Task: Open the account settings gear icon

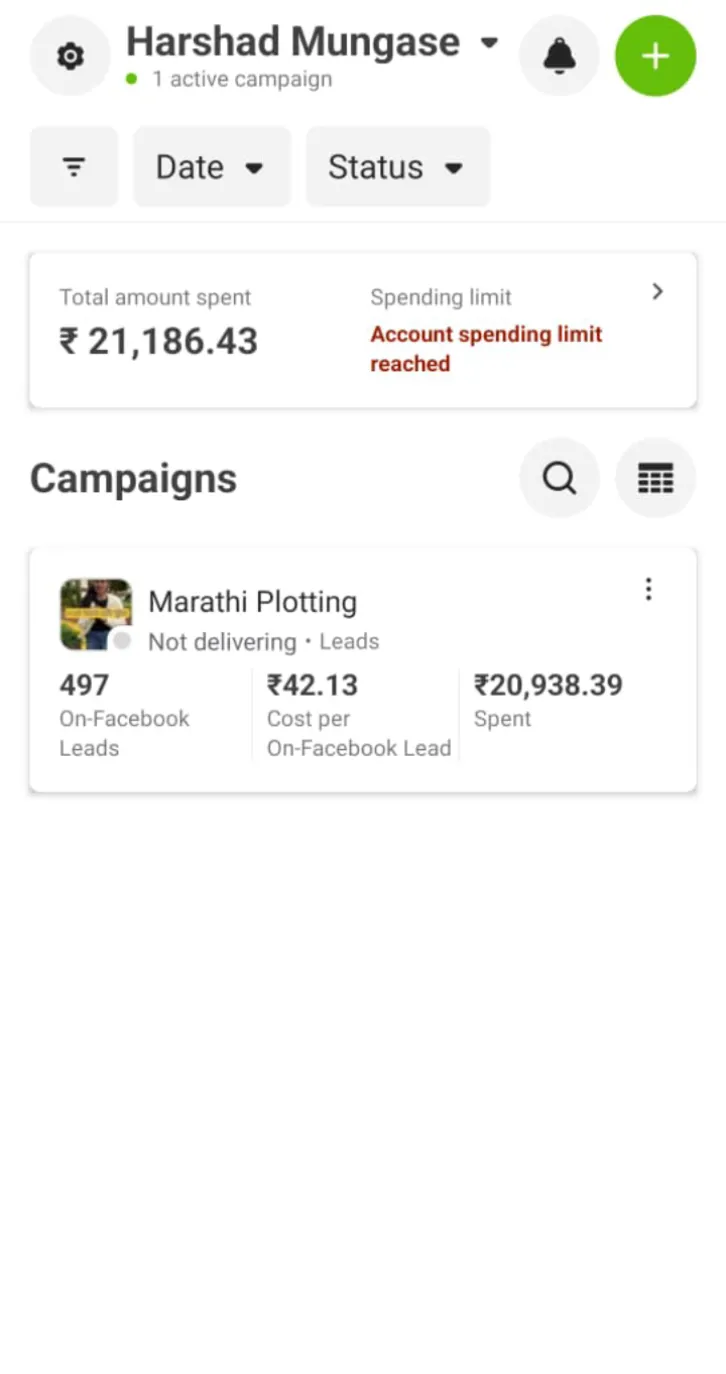Action: coord(69,55)
